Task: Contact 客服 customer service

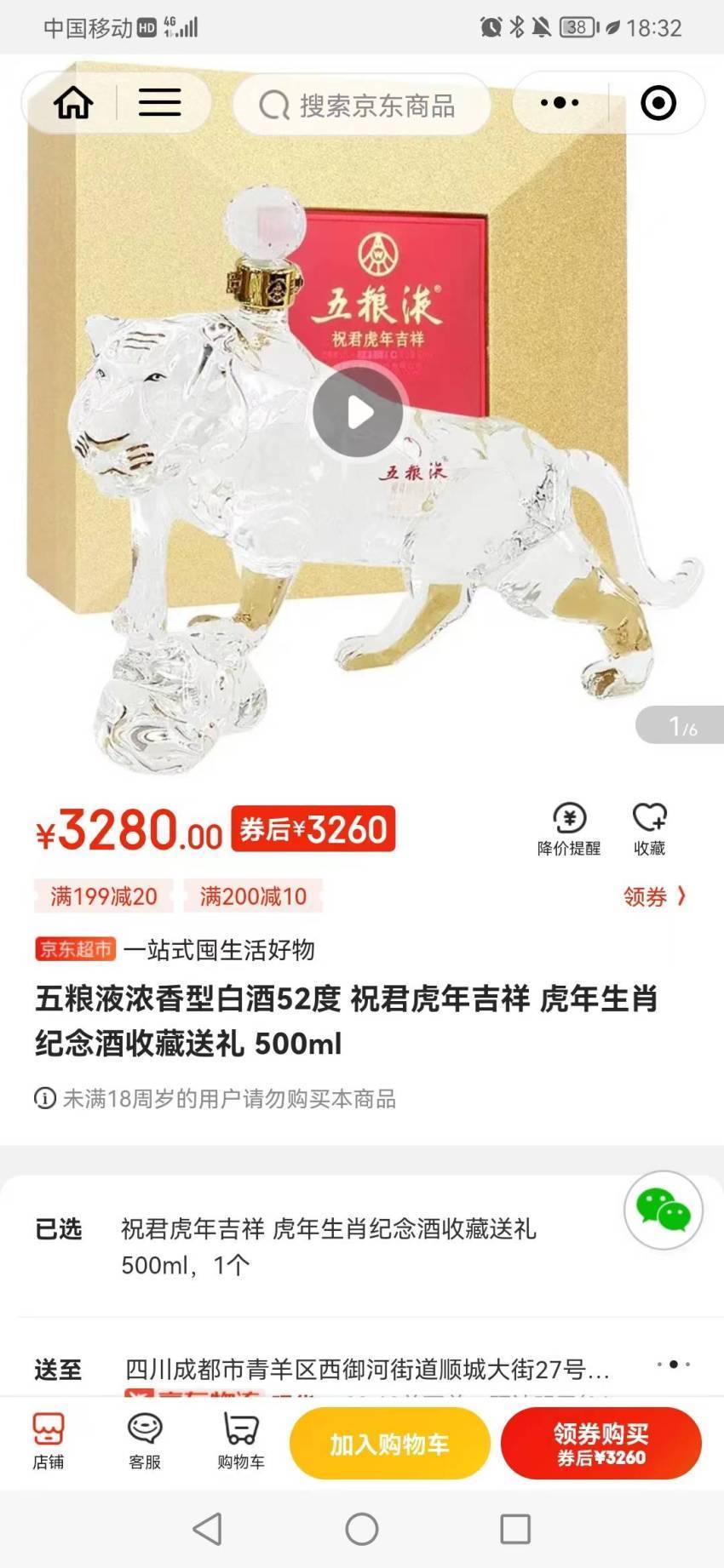Action: pyautogui.click(x=145, y=1443)
